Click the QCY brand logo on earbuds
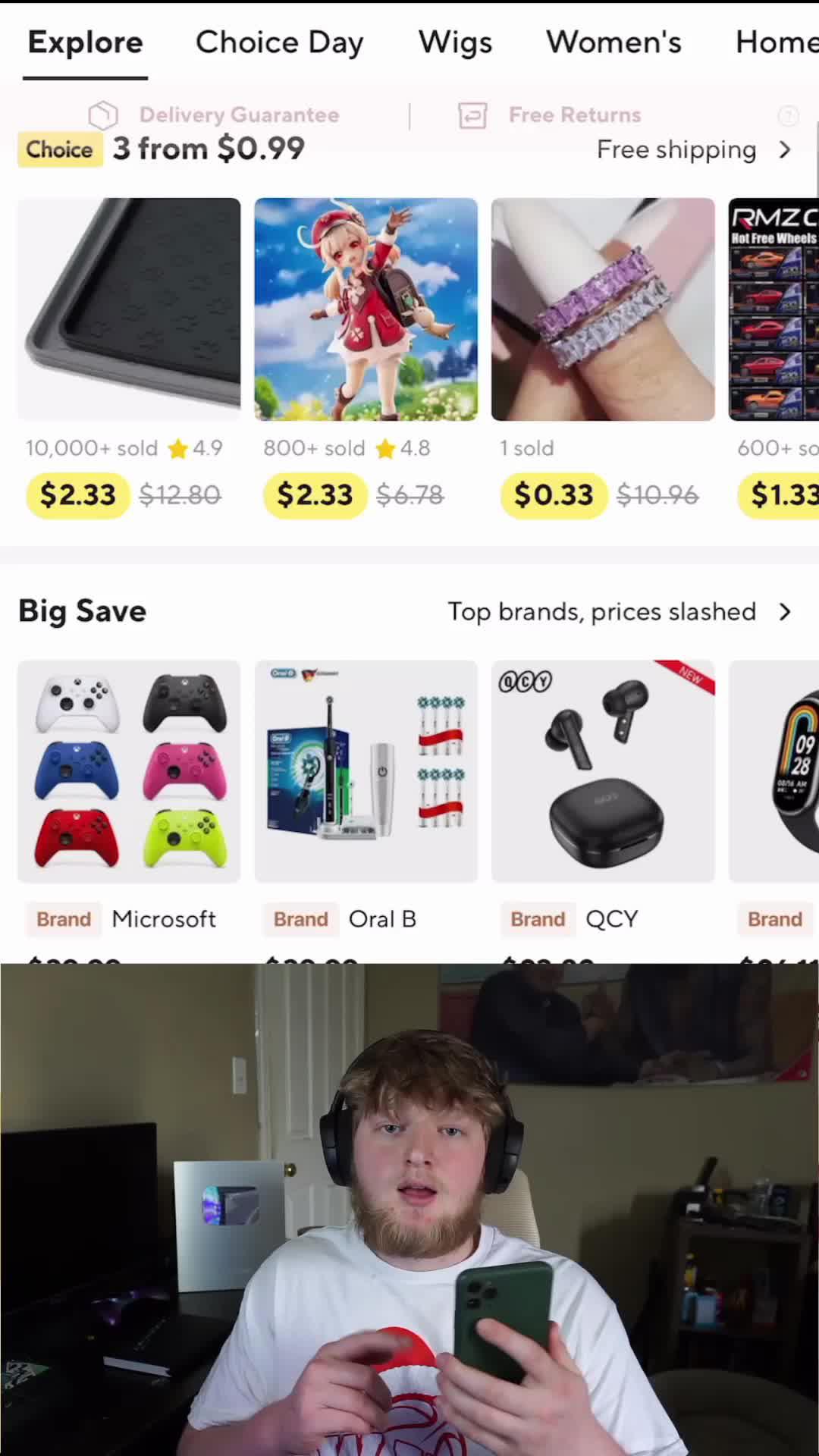The image size is (819, 1456). coord(525,681)
